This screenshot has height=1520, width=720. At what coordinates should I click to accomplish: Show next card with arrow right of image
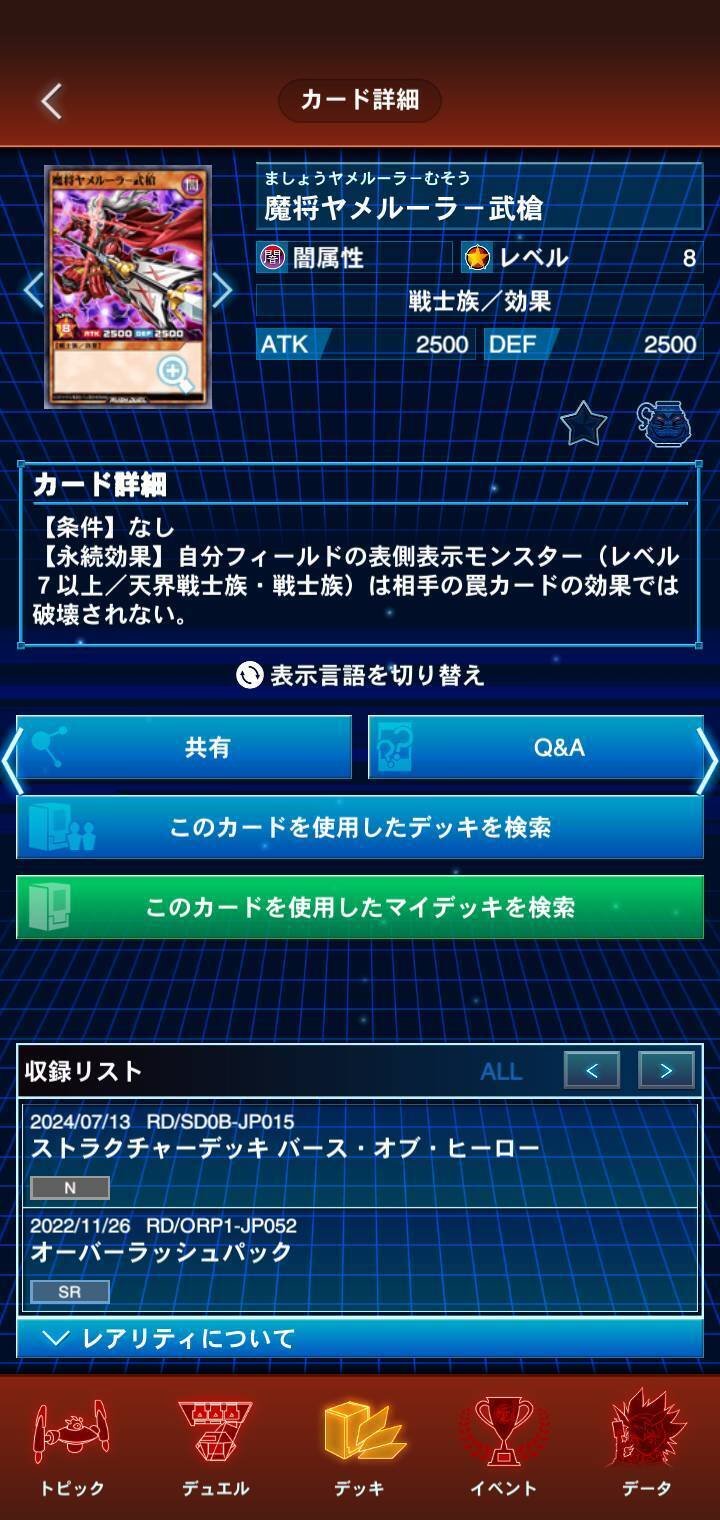click(x=222, y=290)
